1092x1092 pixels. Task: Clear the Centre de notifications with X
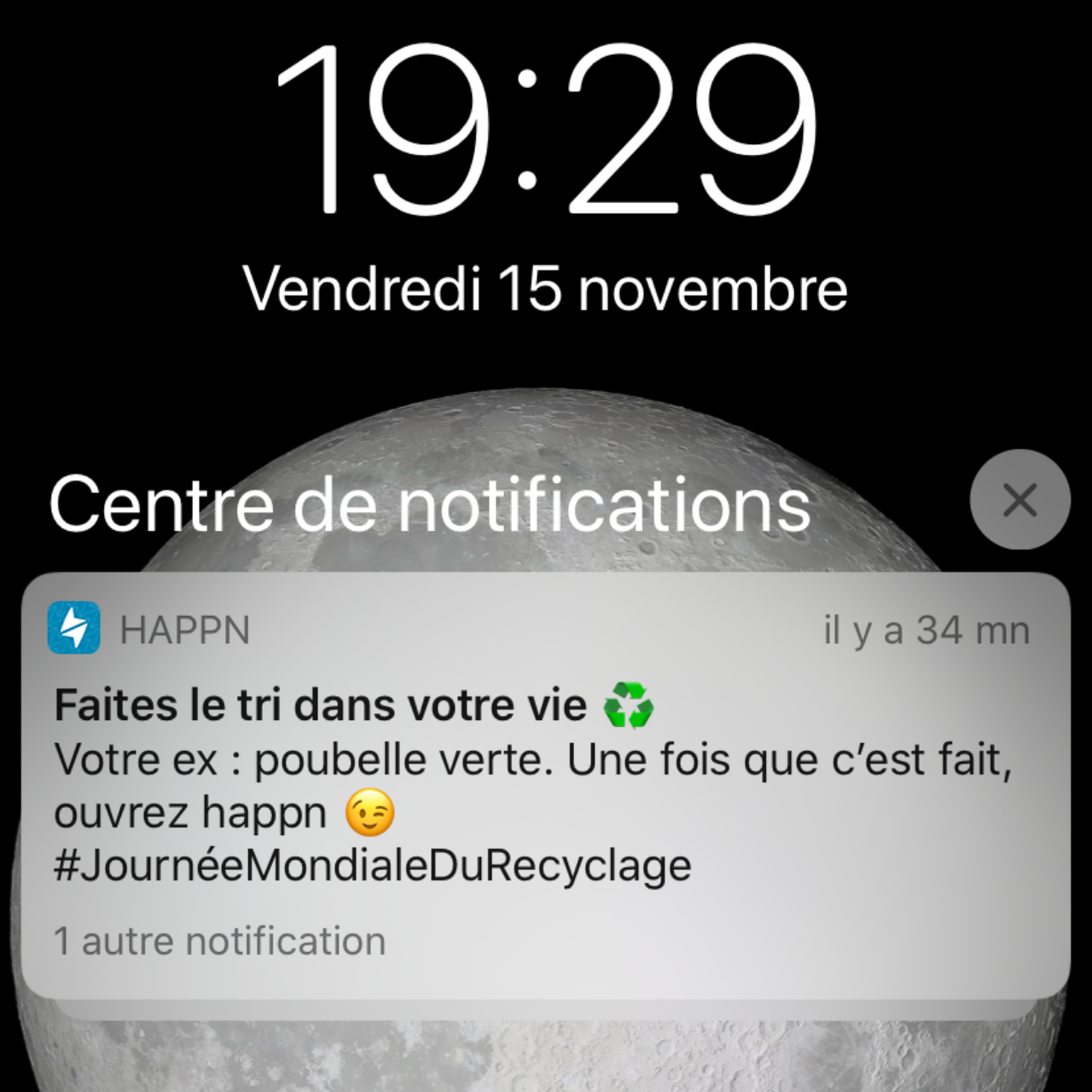(1019, 500)
